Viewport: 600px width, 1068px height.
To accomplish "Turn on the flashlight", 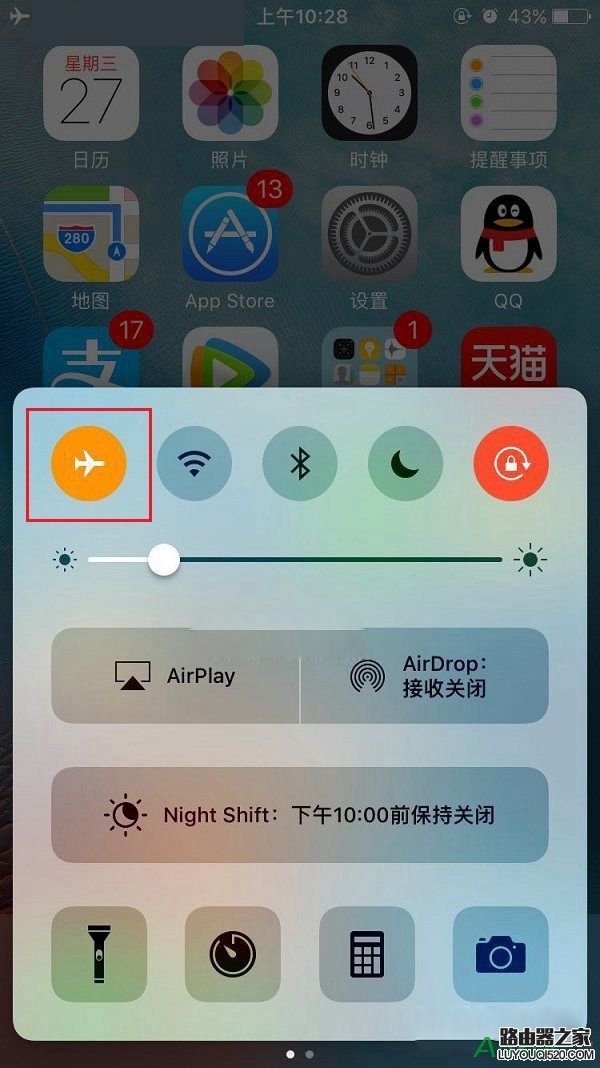I will coord(99,954).
